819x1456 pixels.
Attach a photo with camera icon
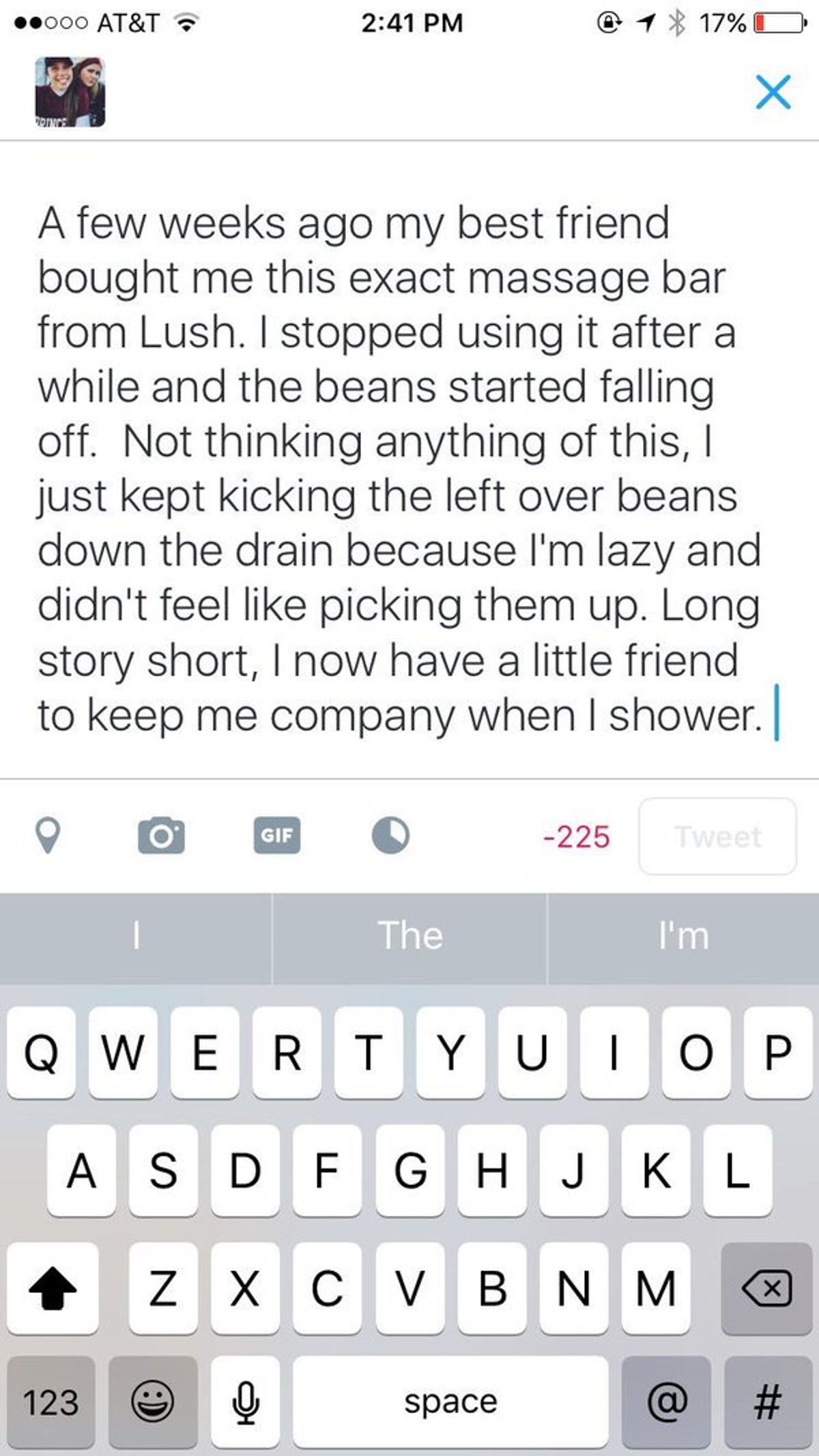(161, 836)
